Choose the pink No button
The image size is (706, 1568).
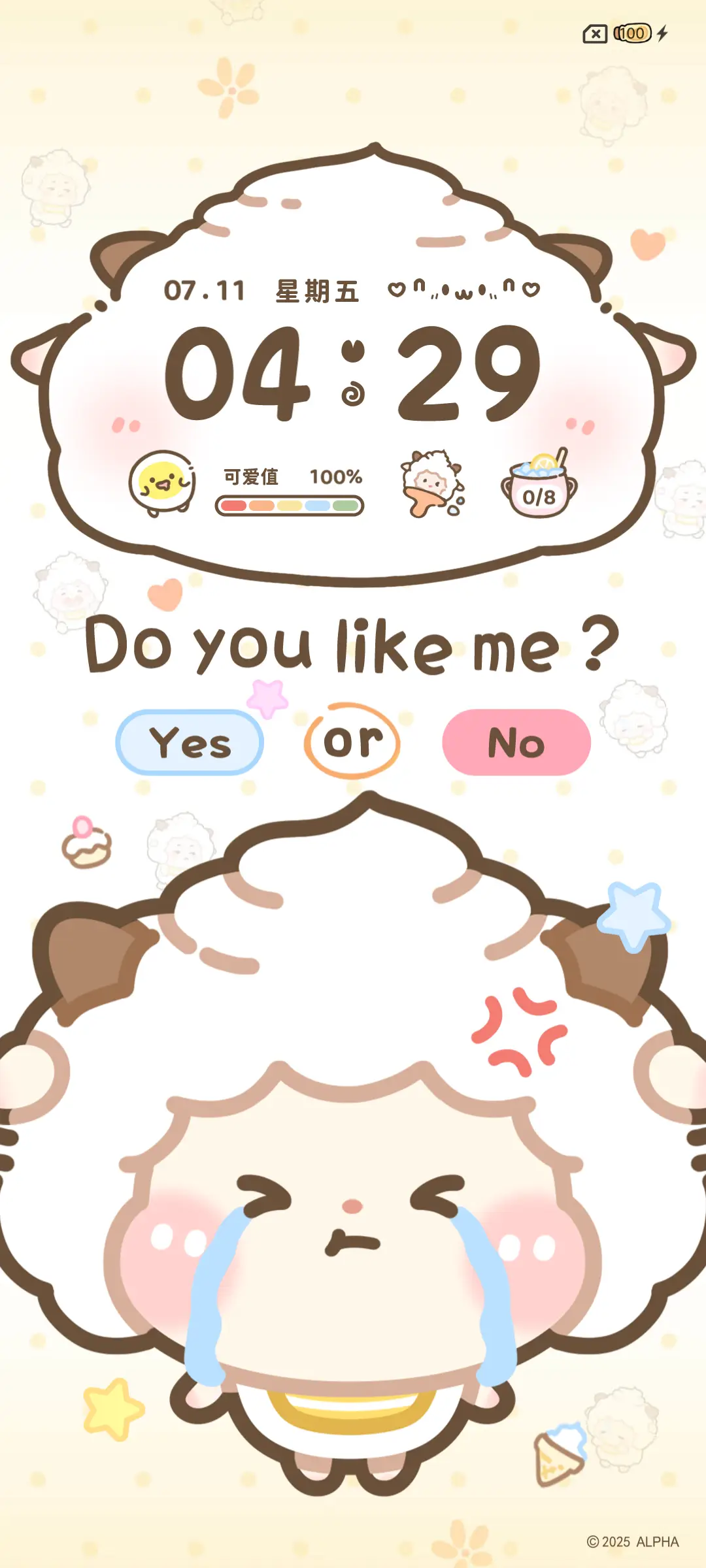tap(516, 742)
